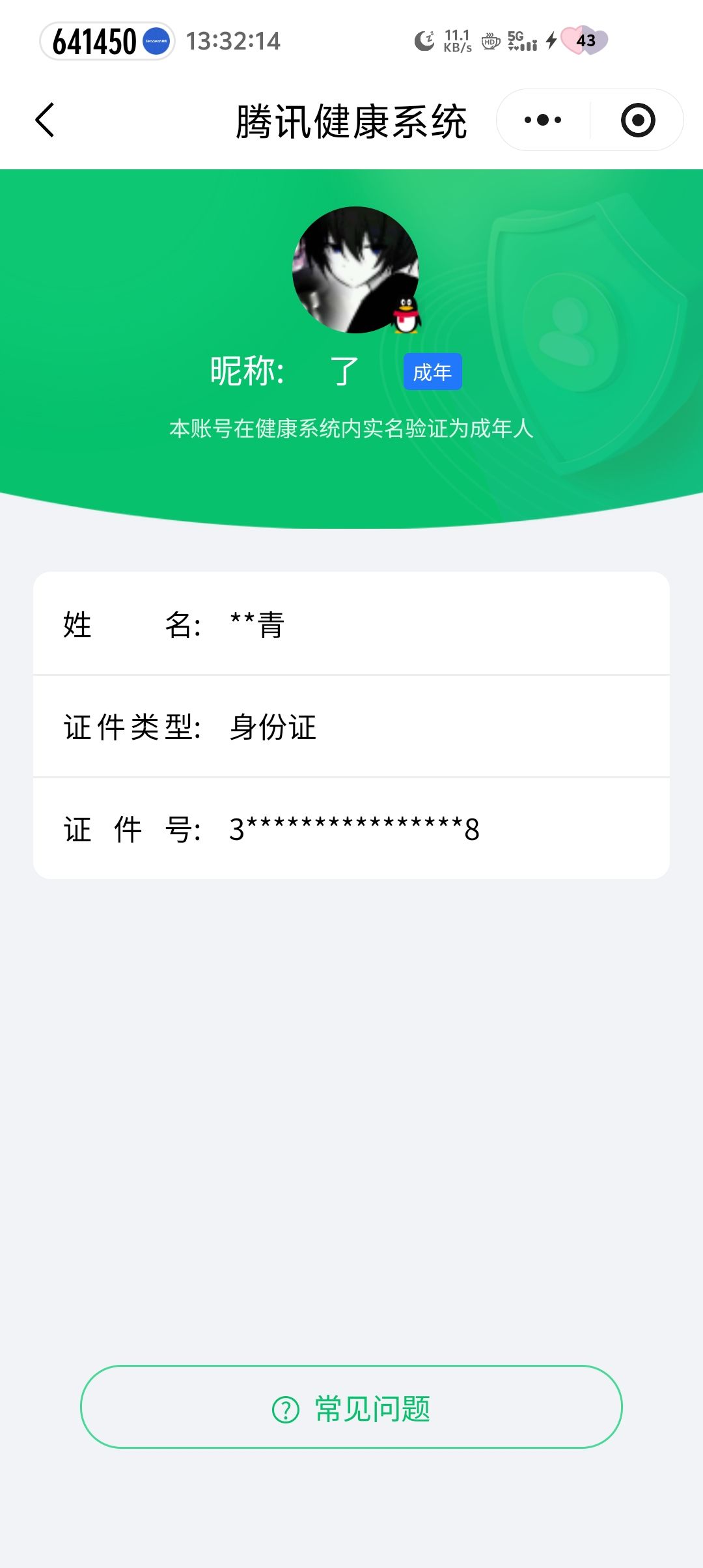Tap the back arrow to exit
The width and height of the screenshot is (703, 1568).
pyautogui.click(x=46, y=120)
